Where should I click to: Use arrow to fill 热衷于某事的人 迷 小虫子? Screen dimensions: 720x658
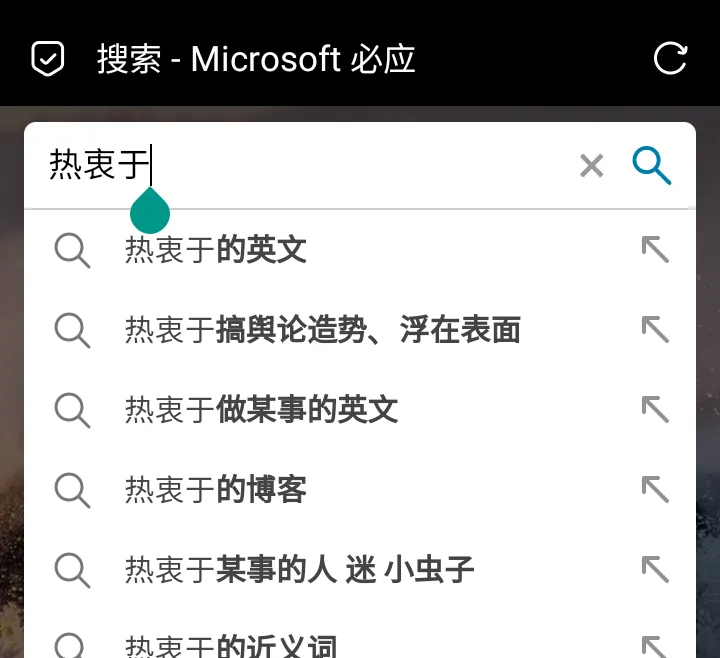654,569
